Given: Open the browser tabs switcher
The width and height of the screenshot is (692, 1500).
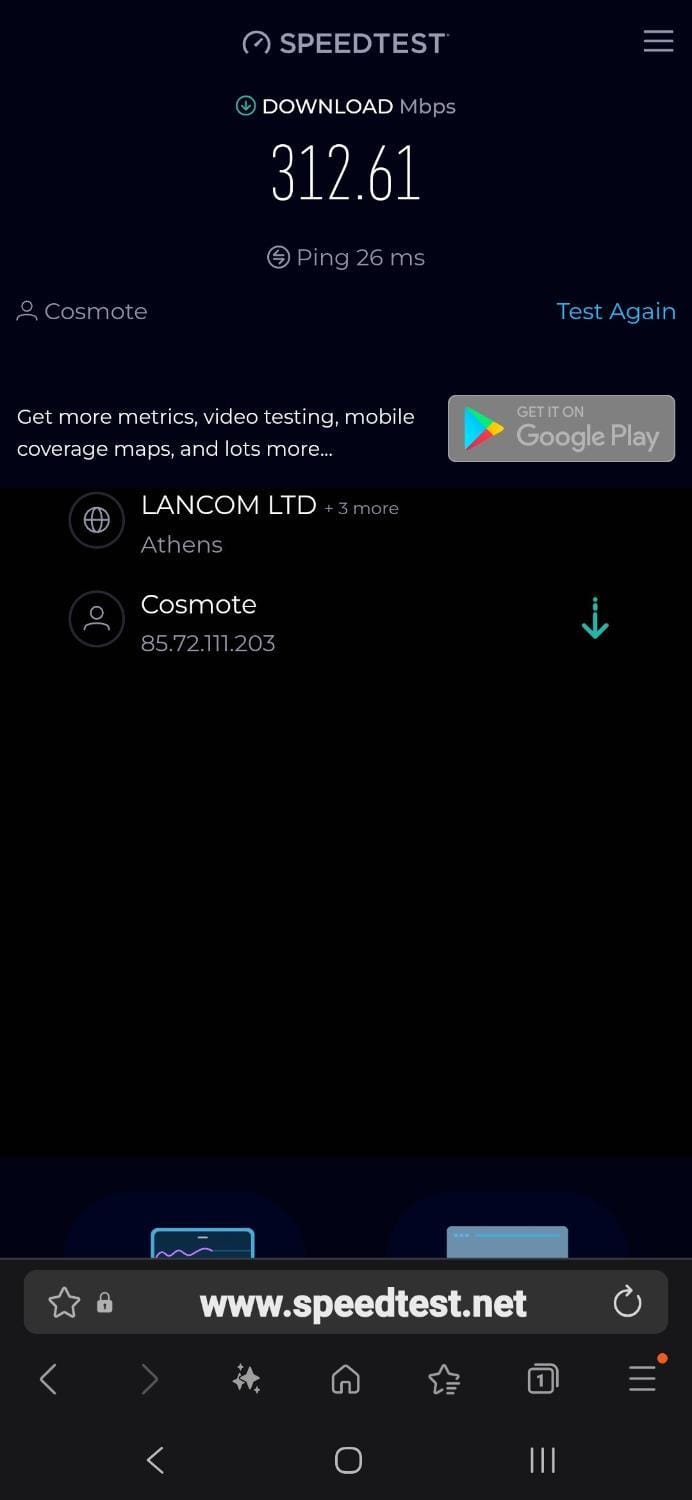Looking at the screenshot, I should click(542, 1380).
